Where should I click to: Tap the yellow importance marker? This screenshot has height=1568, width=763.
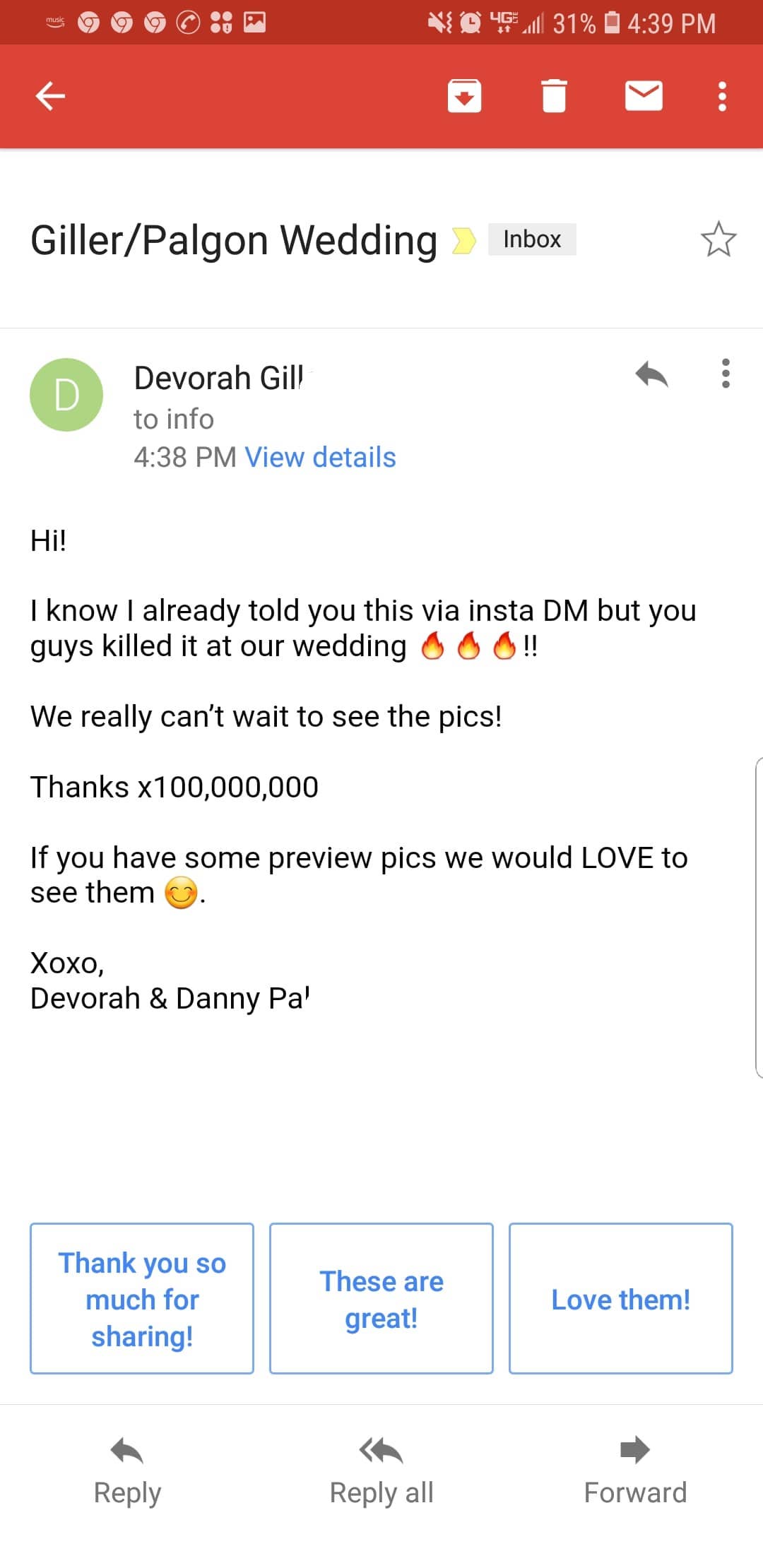tap(463, 240)
